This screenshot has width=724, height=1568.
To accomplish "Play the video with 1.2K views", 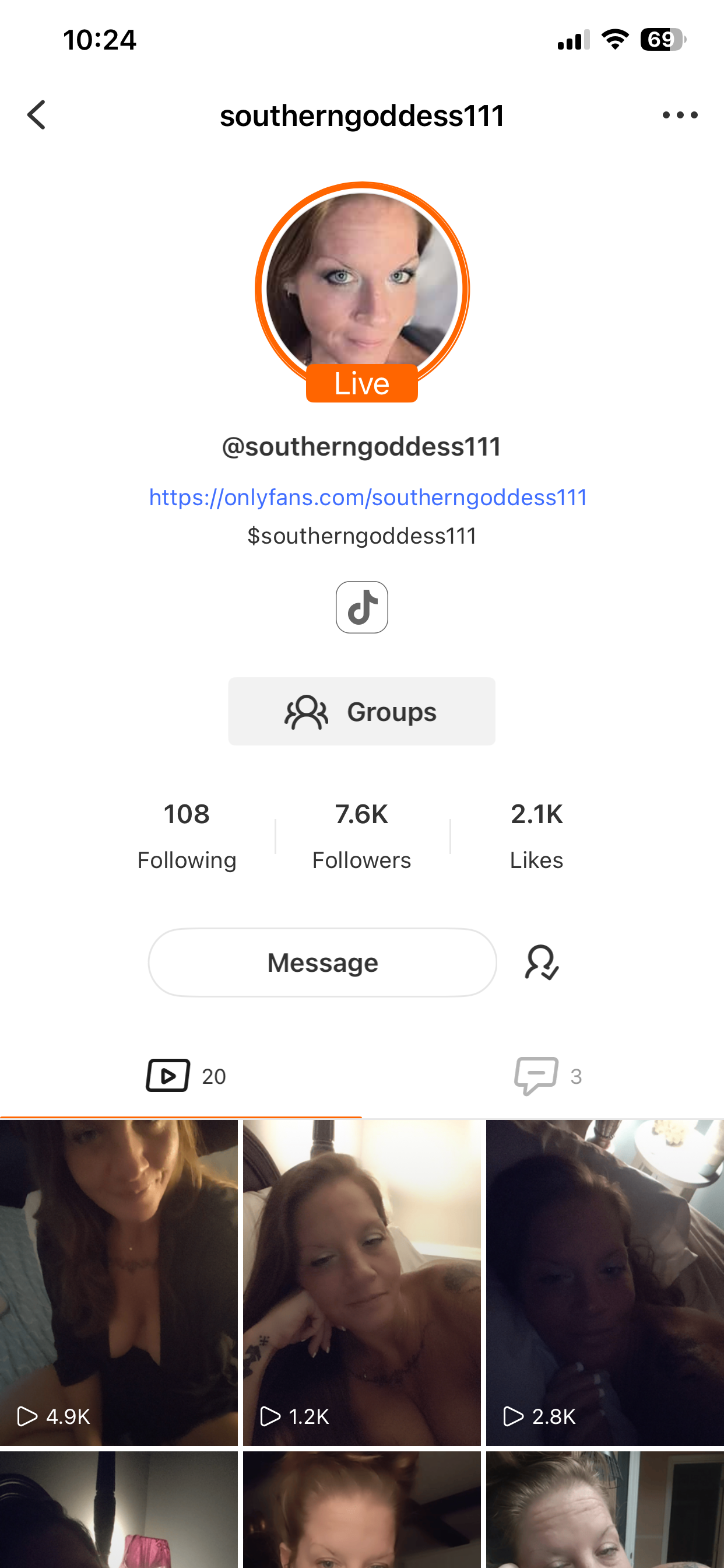I will click(362, 1282).
